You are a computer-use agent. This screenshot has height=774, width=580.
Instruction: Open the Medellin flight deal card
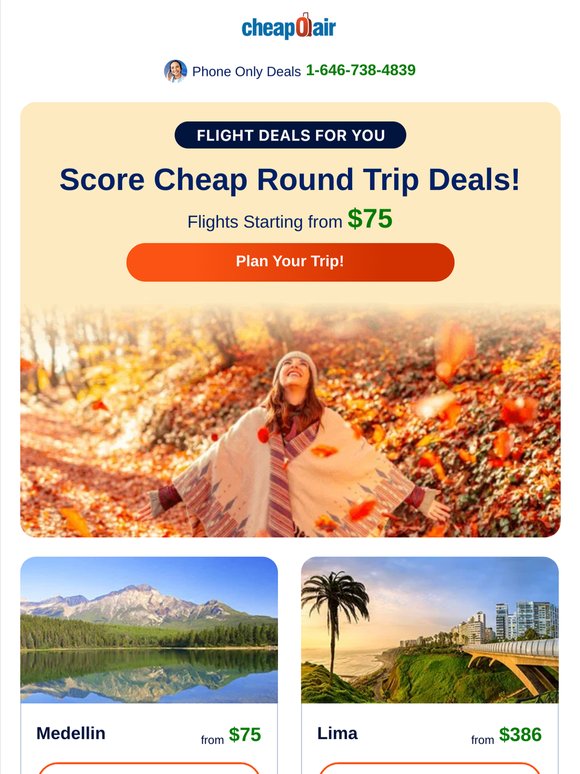click(149, 665)
